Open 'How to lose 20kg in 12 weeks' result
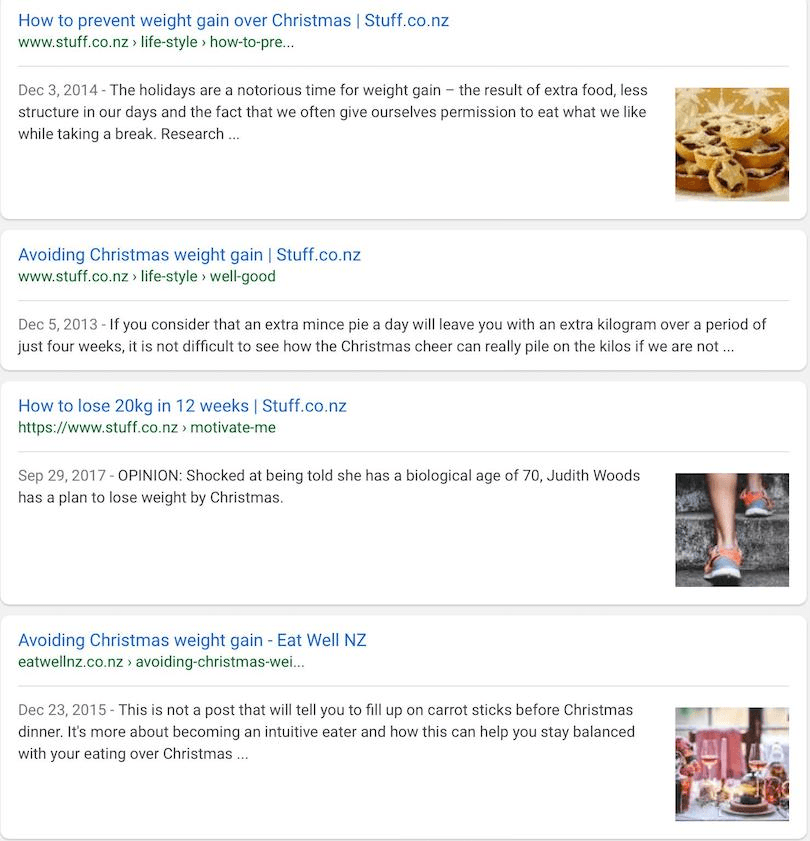The height and width of the screenshot is (841, 810). [182, 406]
